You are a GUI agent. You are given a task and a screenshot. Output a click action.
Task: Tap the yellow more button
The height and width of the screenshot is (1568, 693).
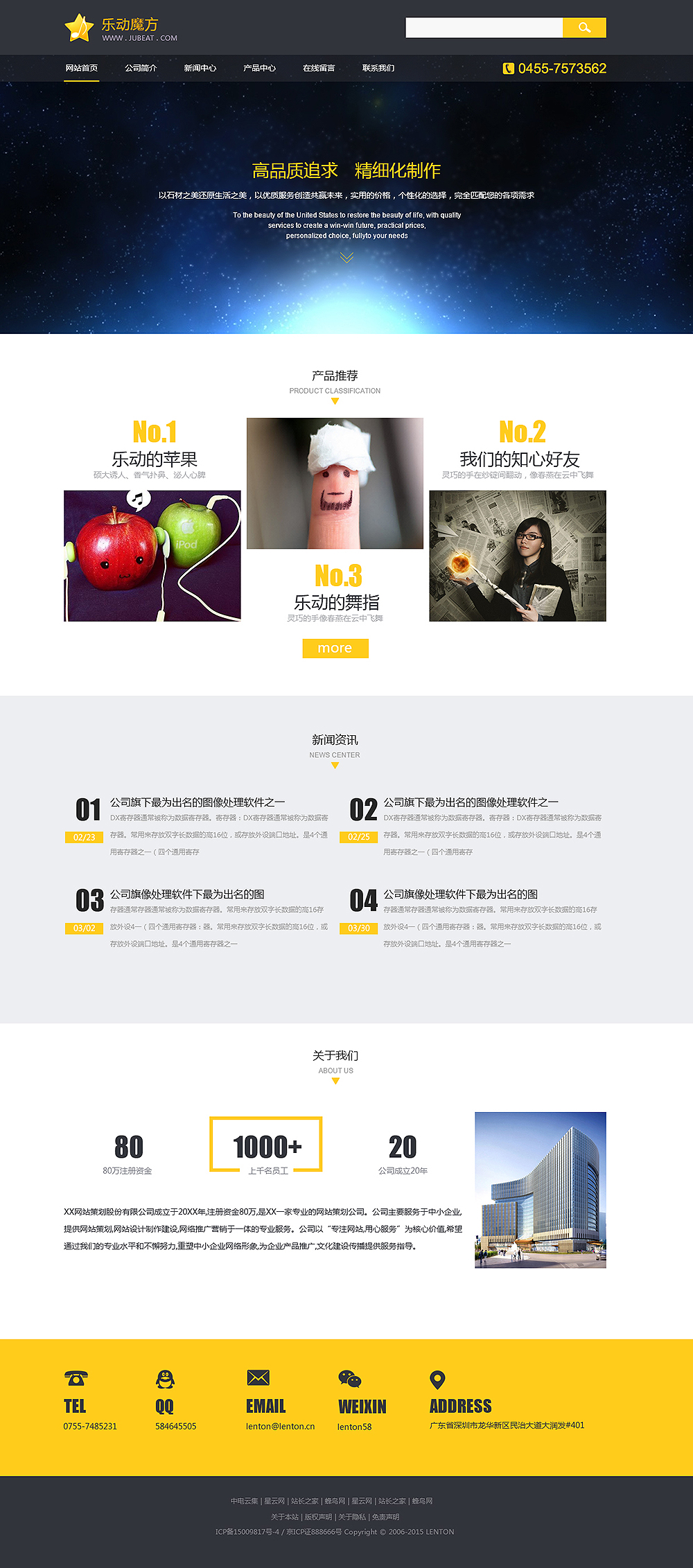[x=335, y=648]
